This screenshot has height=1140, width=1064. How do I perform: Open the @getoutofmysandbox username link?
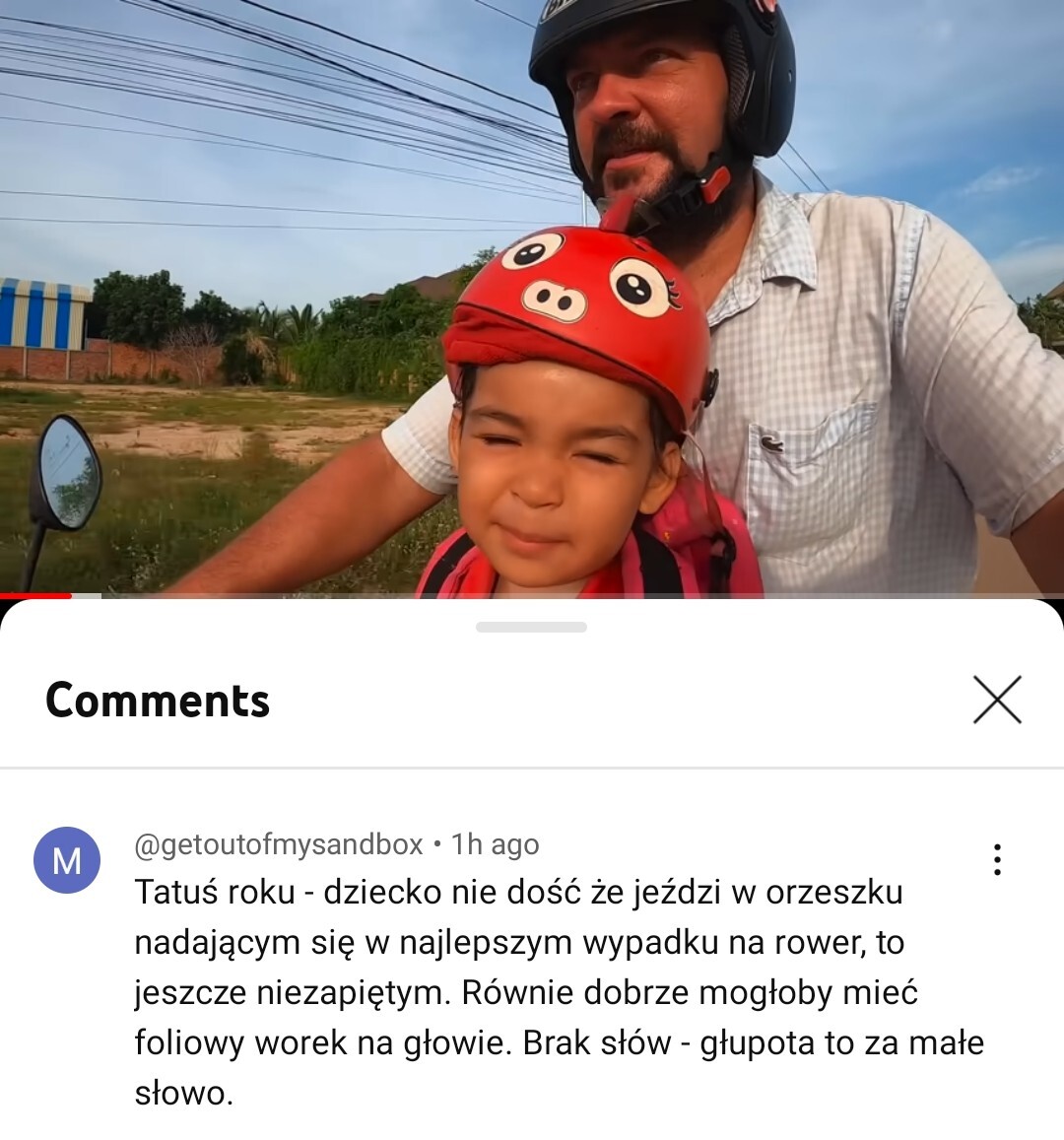coord(279,844)
